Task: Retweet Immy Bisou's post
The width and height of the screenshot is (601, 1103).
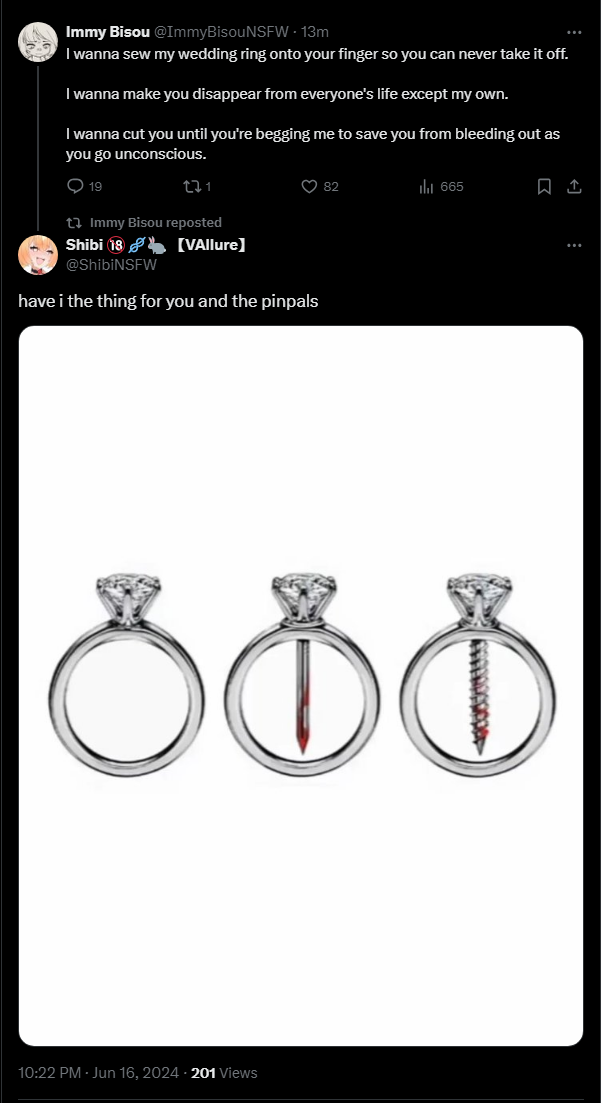Action: click(x=191, y=186)
